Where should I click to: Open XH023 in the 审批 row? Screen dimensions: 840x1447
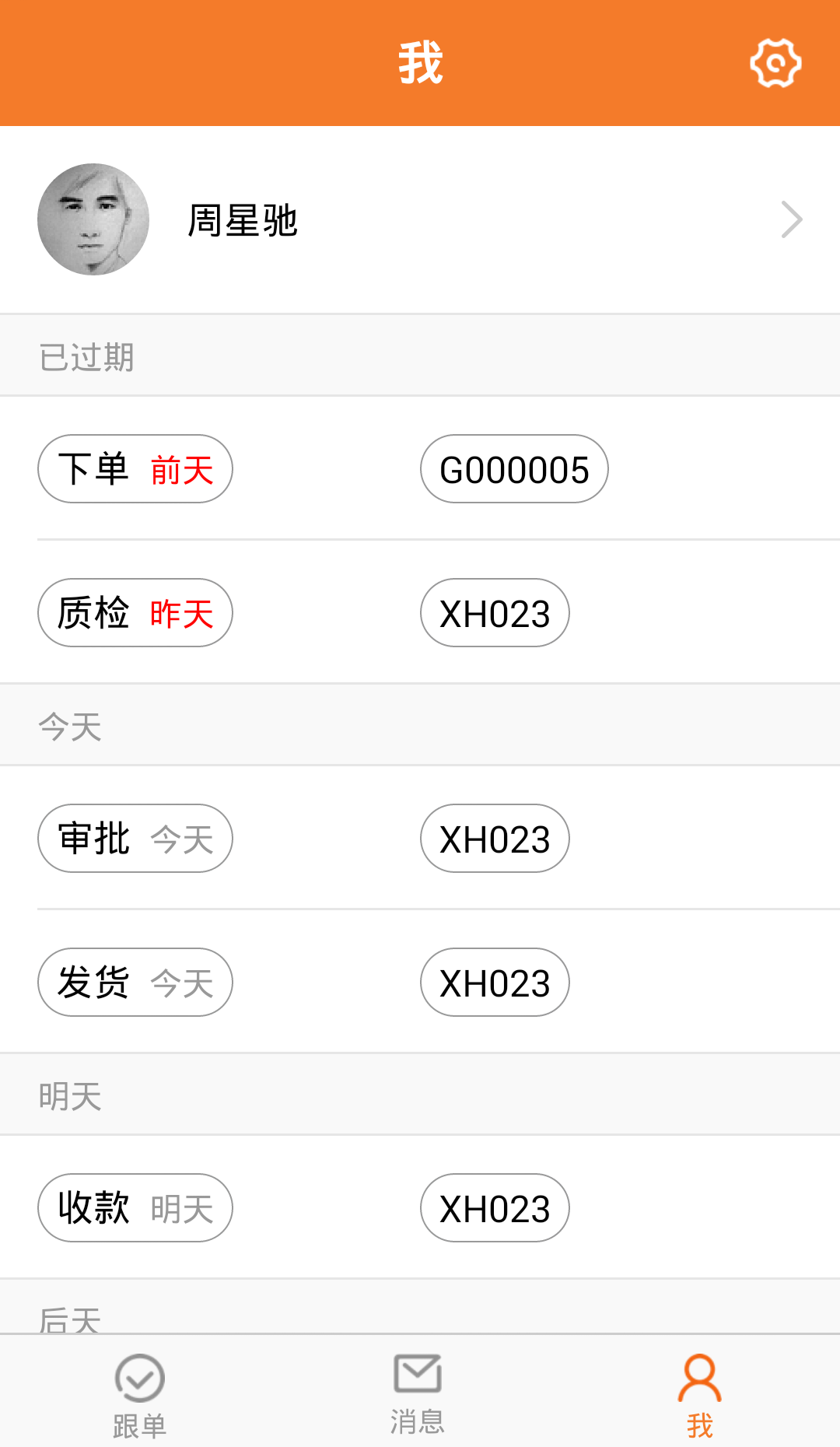click(x=495, y=839)
